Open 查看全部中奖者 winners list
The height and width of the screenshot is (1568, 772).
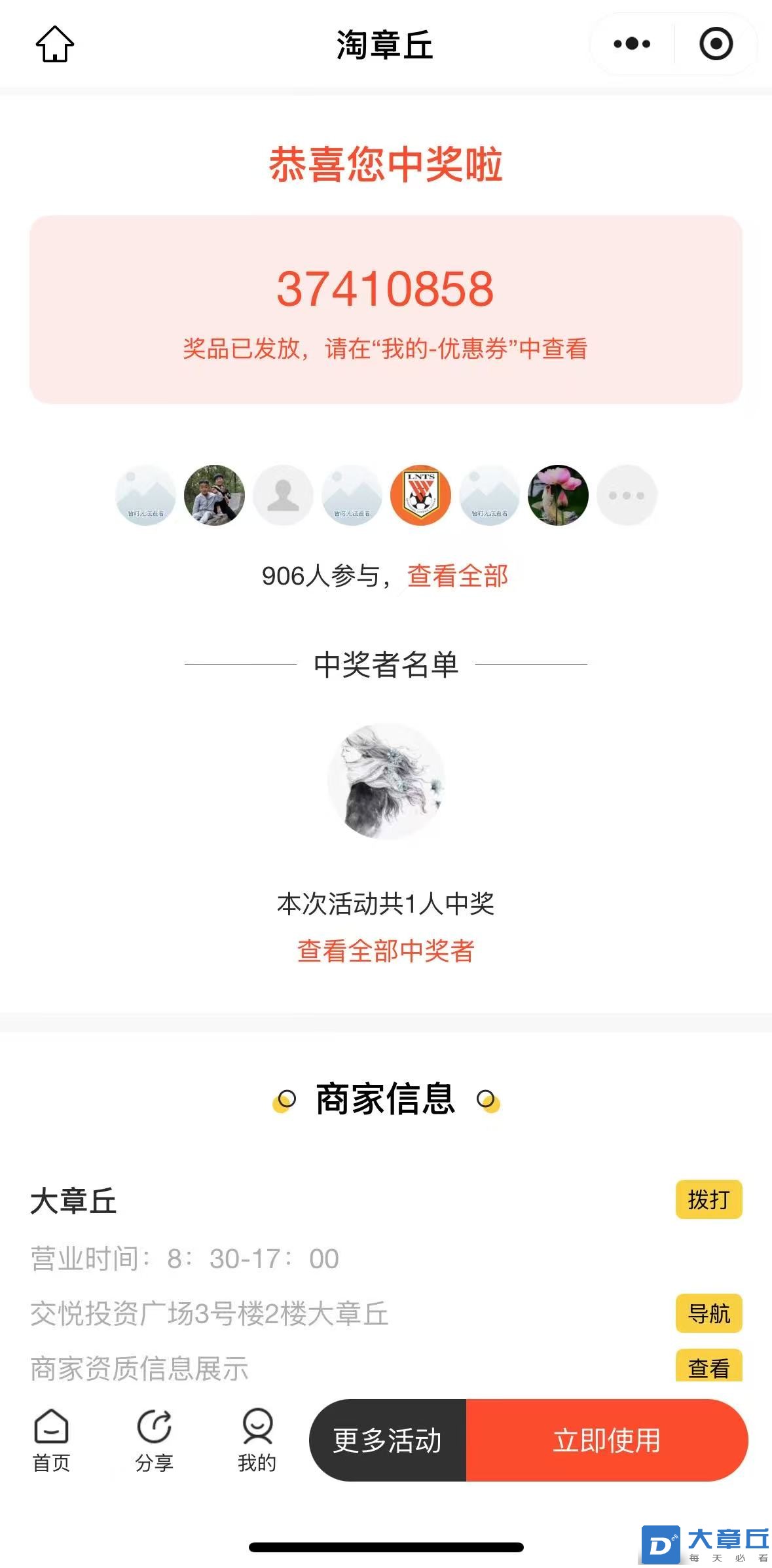[x=386, y=951]
